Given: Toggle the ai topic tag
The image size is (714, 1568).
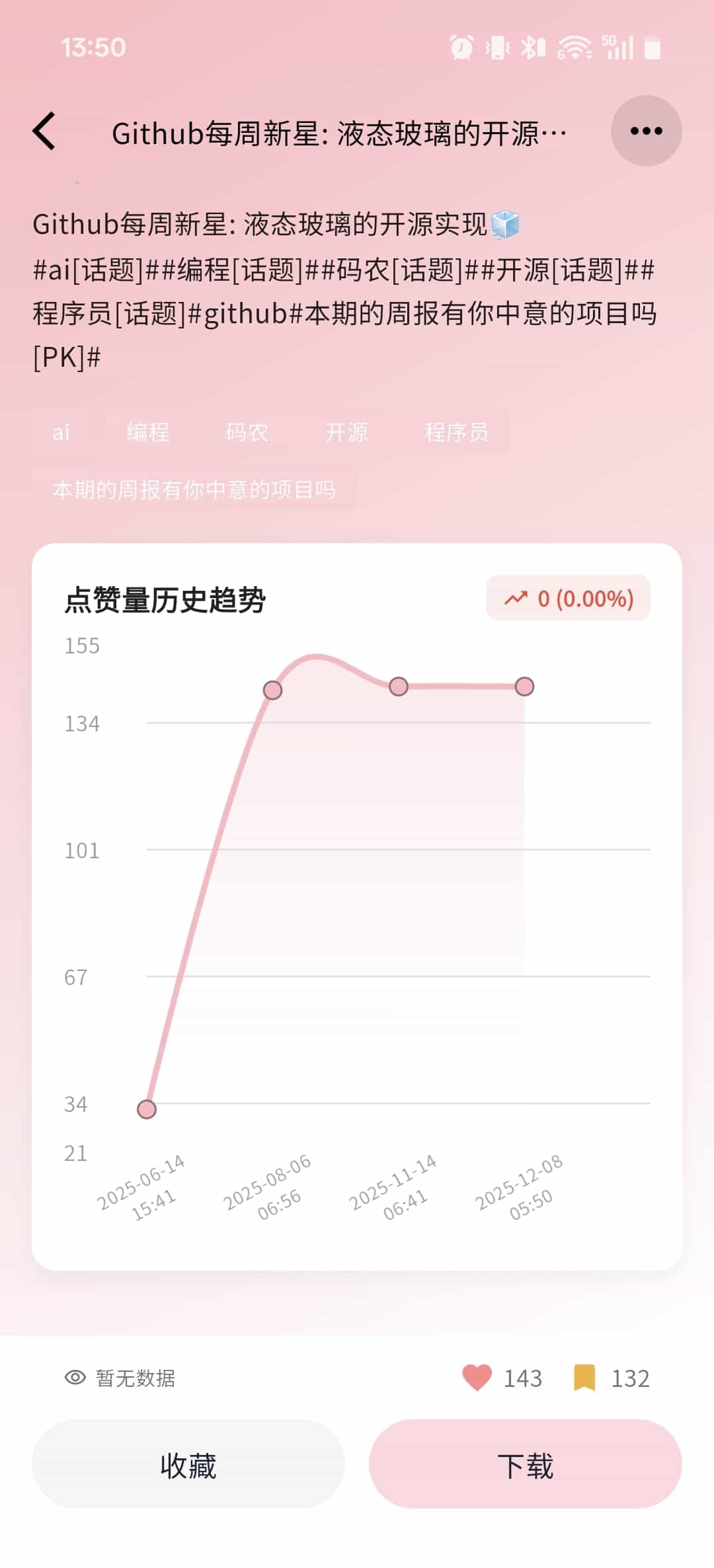Looking at the screenshot, I should (61, 433).
